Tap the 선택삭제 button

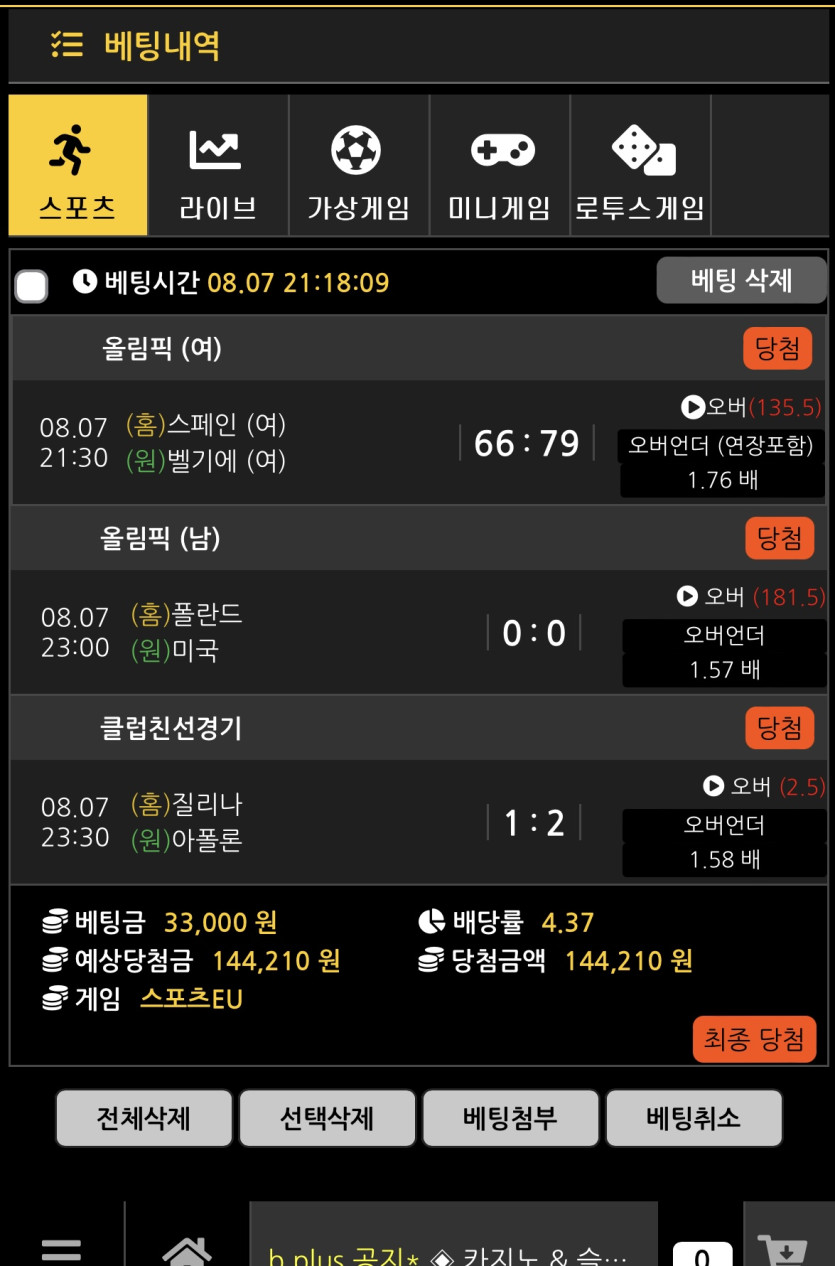point(327,1118)
